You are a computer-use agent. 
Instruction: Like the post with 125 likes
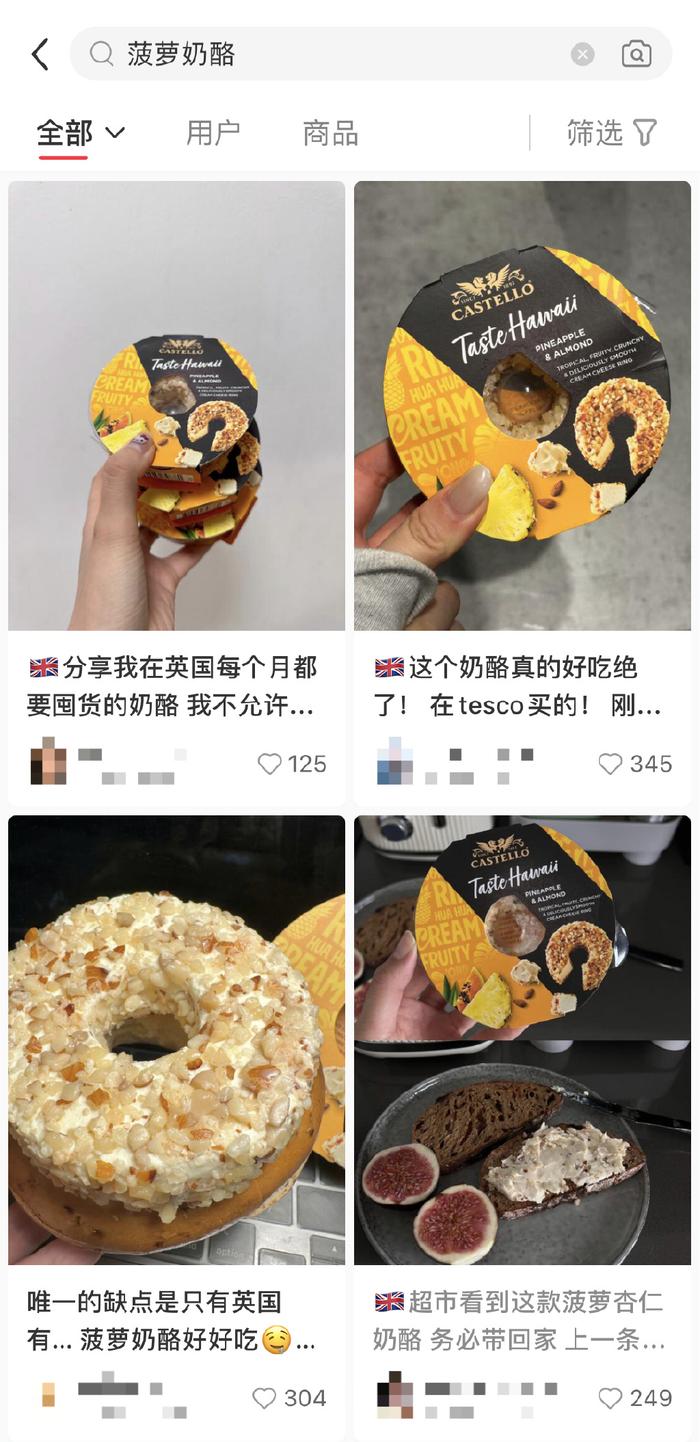[270, 764]
